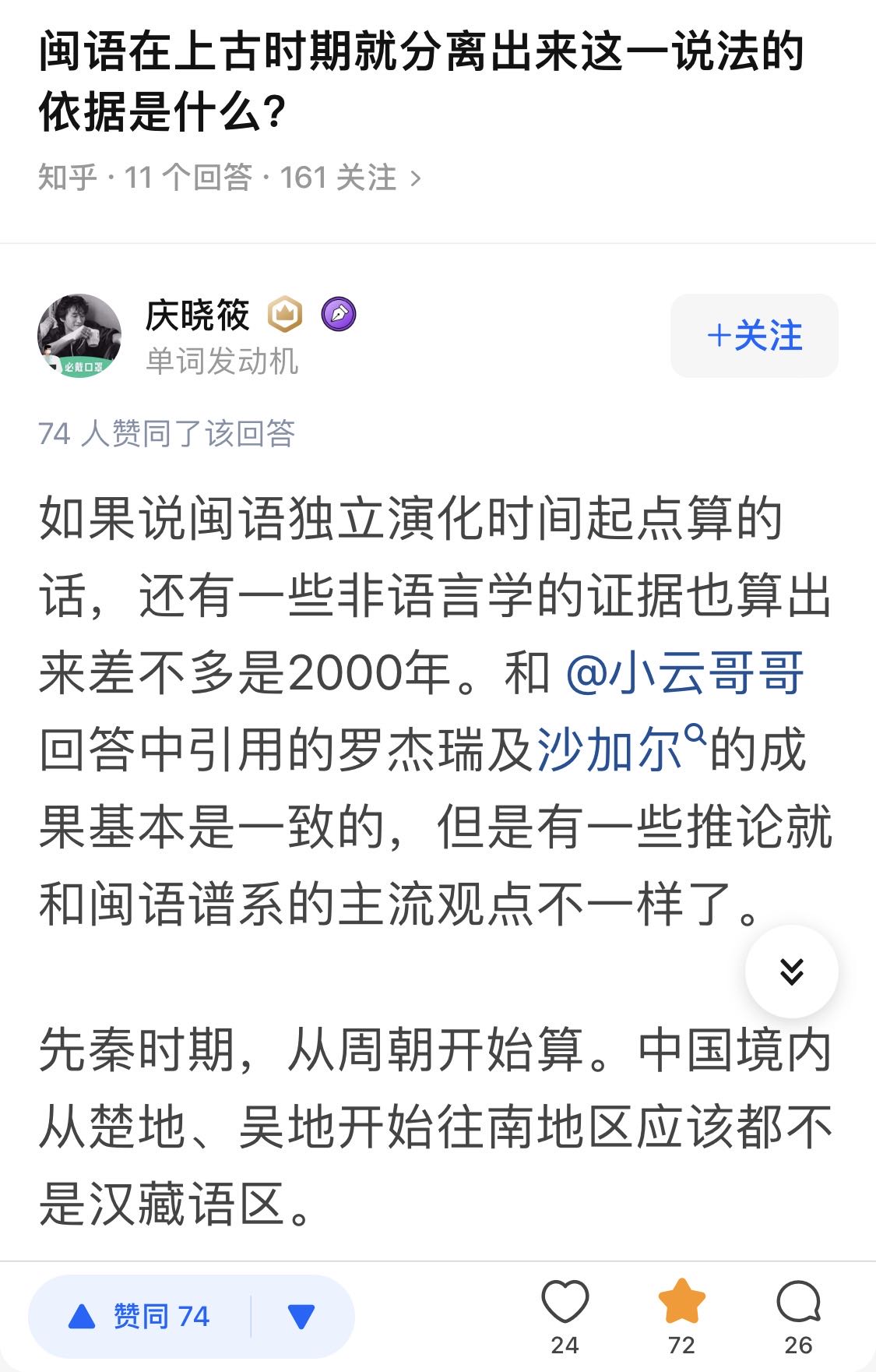Viewport: 876px width, 1372px height.
Task: Search the linked term 沙加尔
Action: pyautogui.click(x=620, y=749)
